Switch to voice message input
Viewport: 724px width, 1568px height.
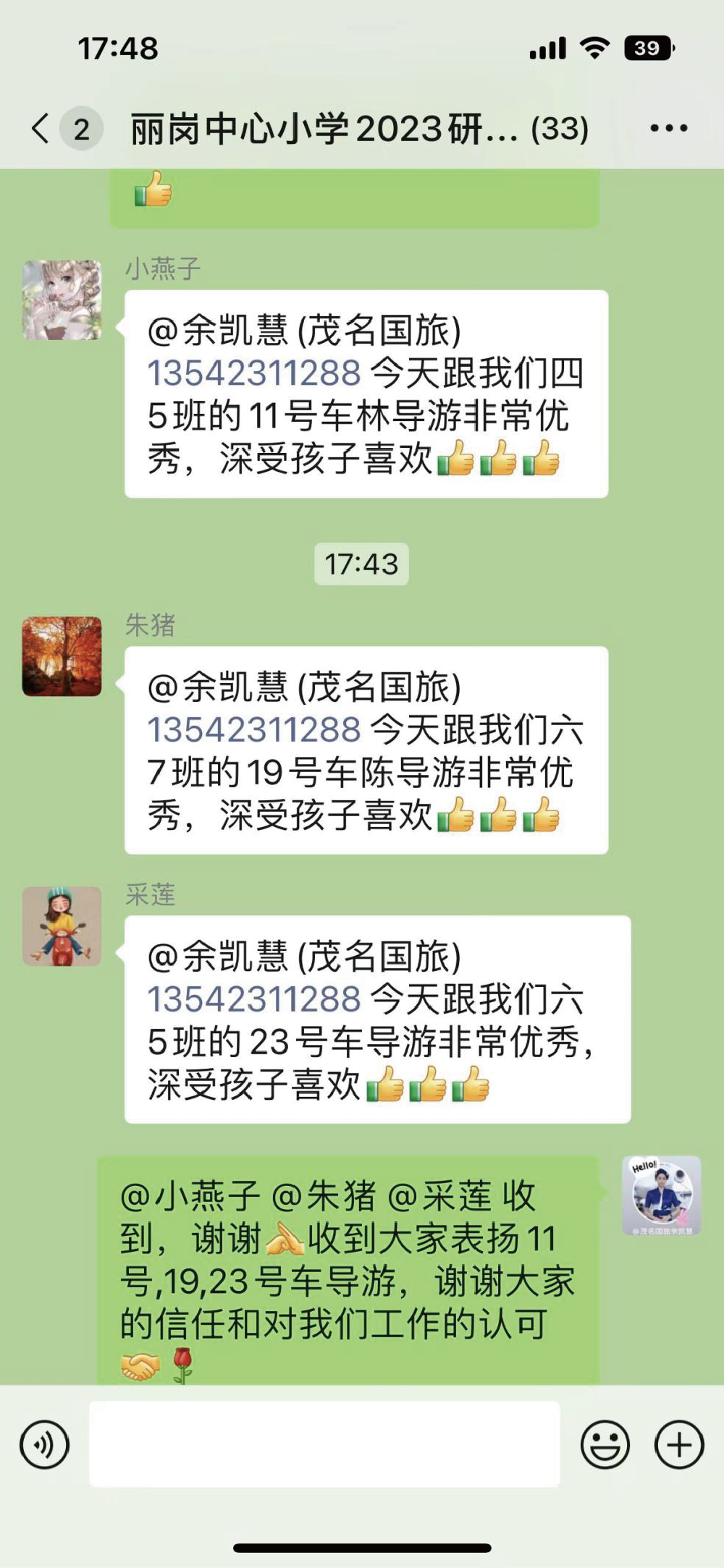pyautogui.click(x=45, y=1445)
